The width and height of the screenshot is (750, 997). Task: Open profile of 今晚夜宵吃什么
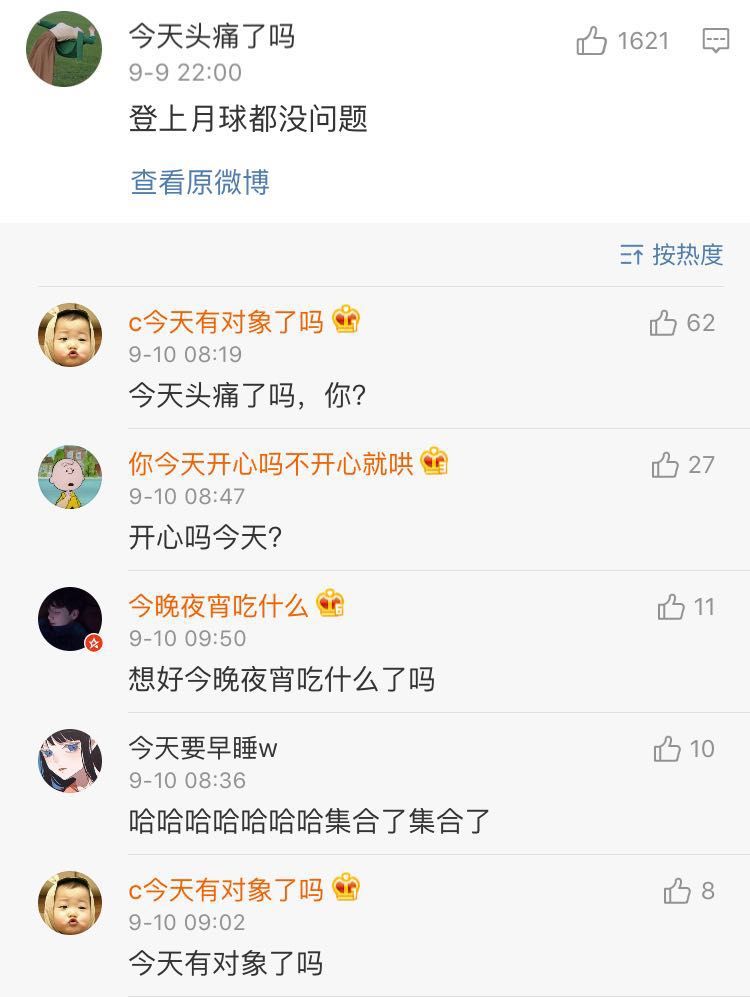[218, 606]
